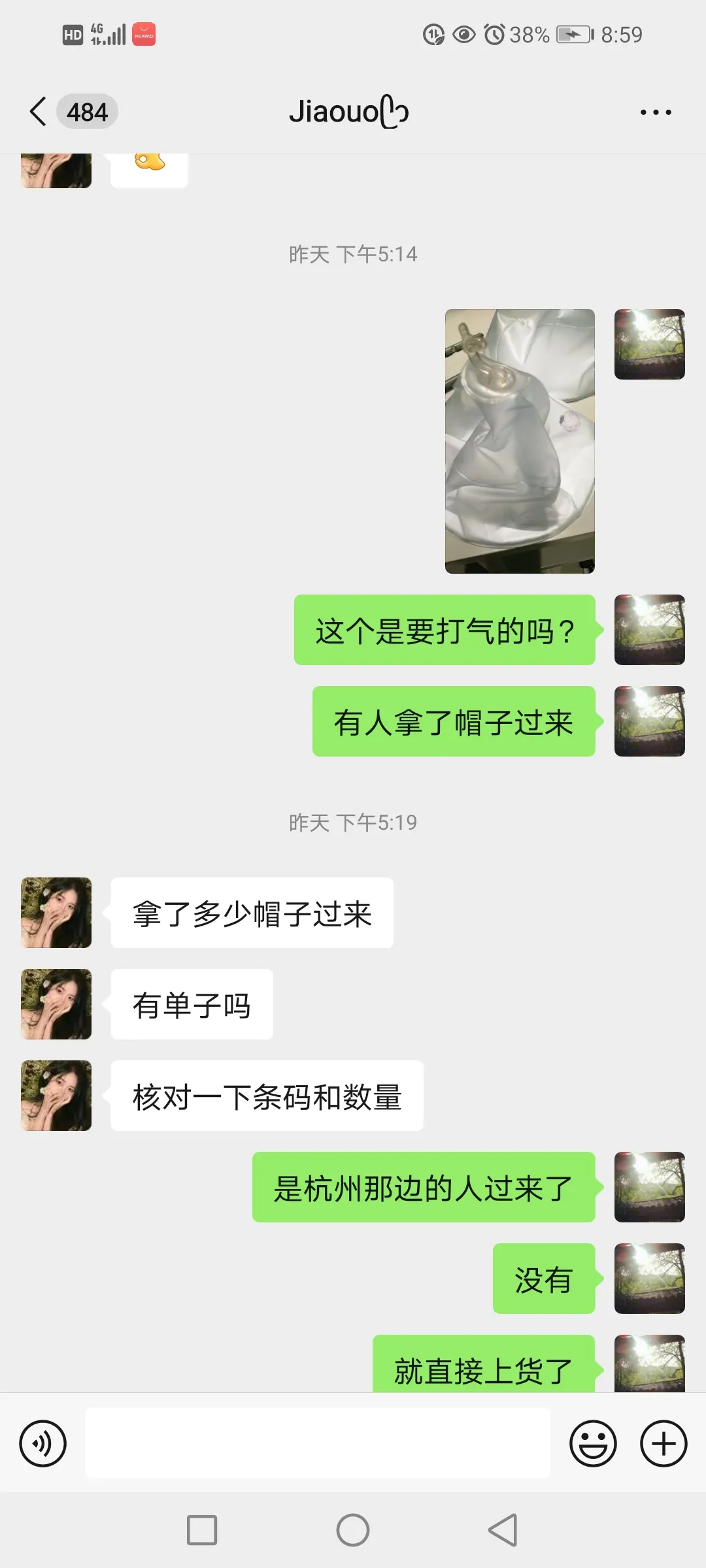Focus the message text field
This screenshot has width=706, height=1568.
pos(318,1443)
